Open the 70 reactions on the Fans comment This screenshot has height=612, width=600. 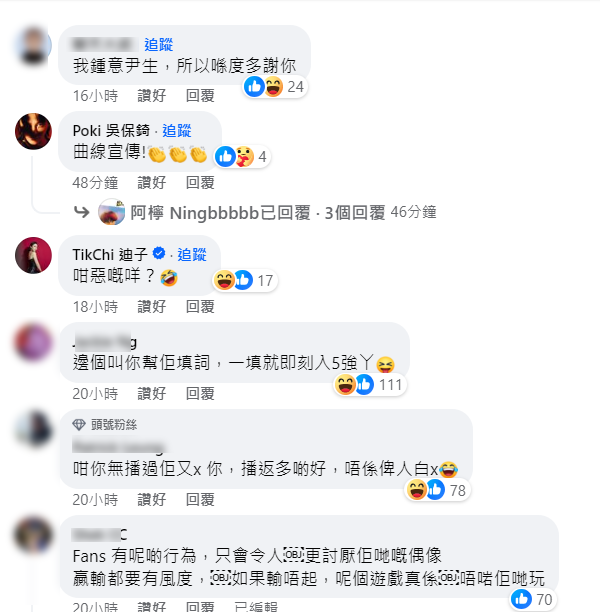tap(532, 599)
